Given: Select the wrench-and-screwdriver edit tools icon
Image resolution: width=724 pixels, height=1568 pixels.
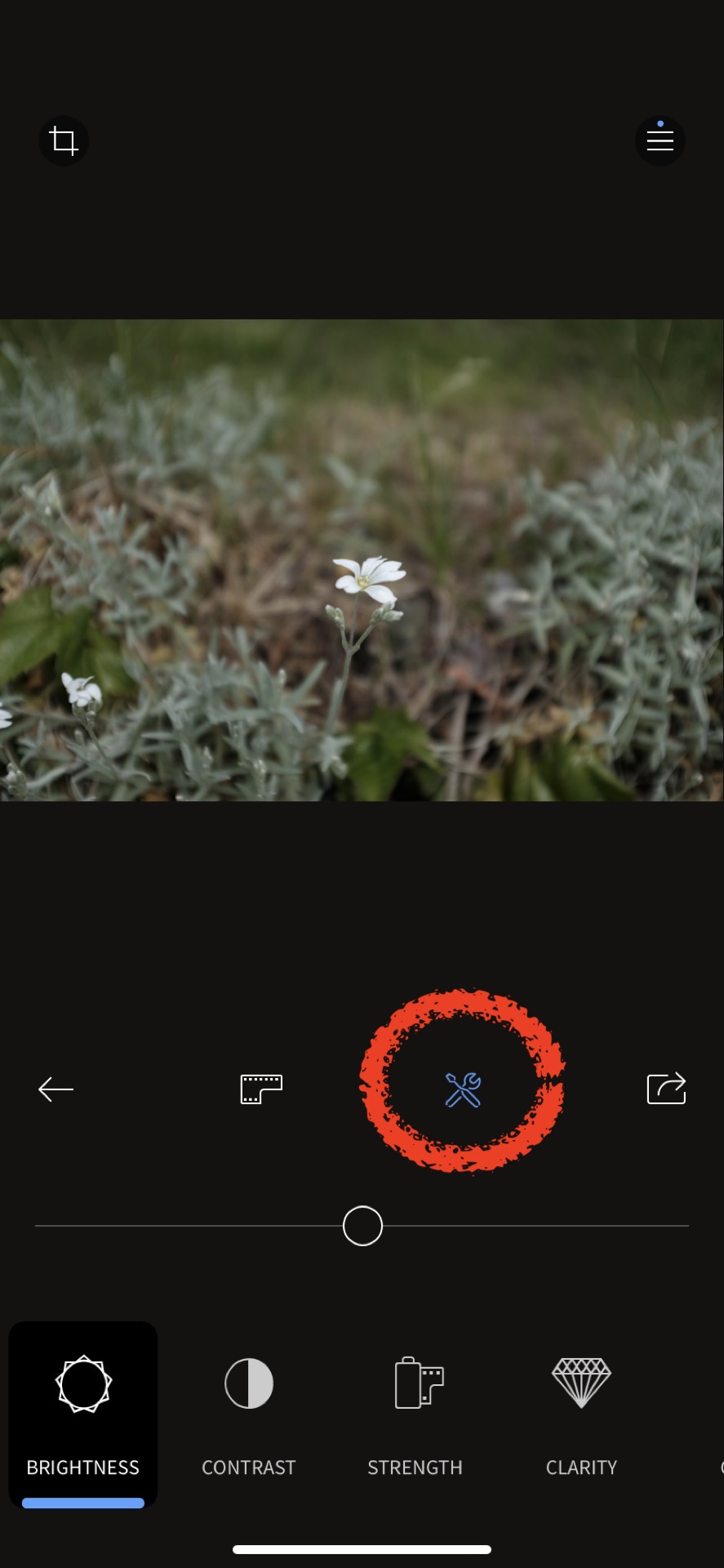Looking at the screenshot, I should [x=463, y=1090].
